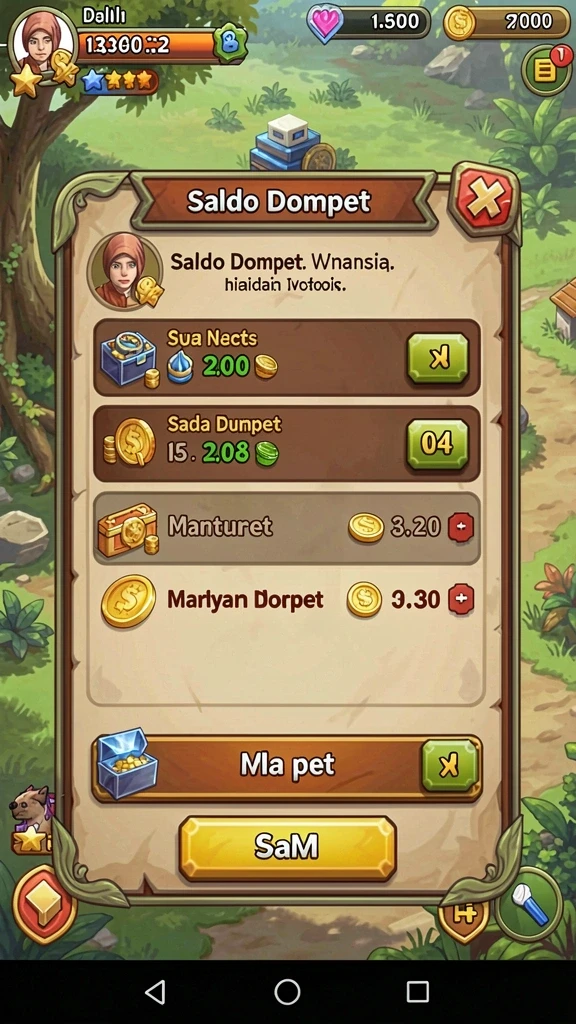The height and width of the screenshot is (1024, 576).
Task: Go back using the system back button
Action: tap(155, 992)
